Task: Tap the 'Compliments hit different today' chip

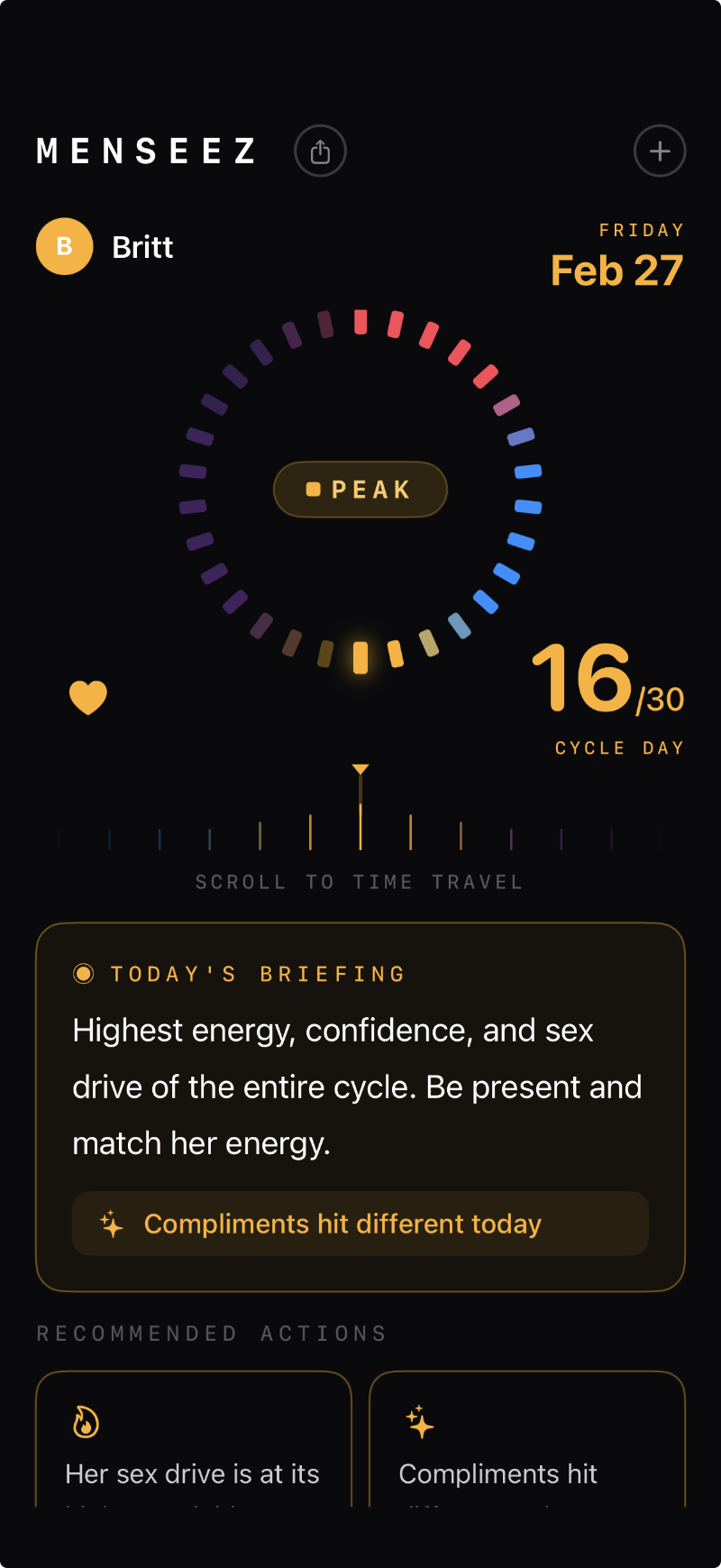Action: point(360,1224)
